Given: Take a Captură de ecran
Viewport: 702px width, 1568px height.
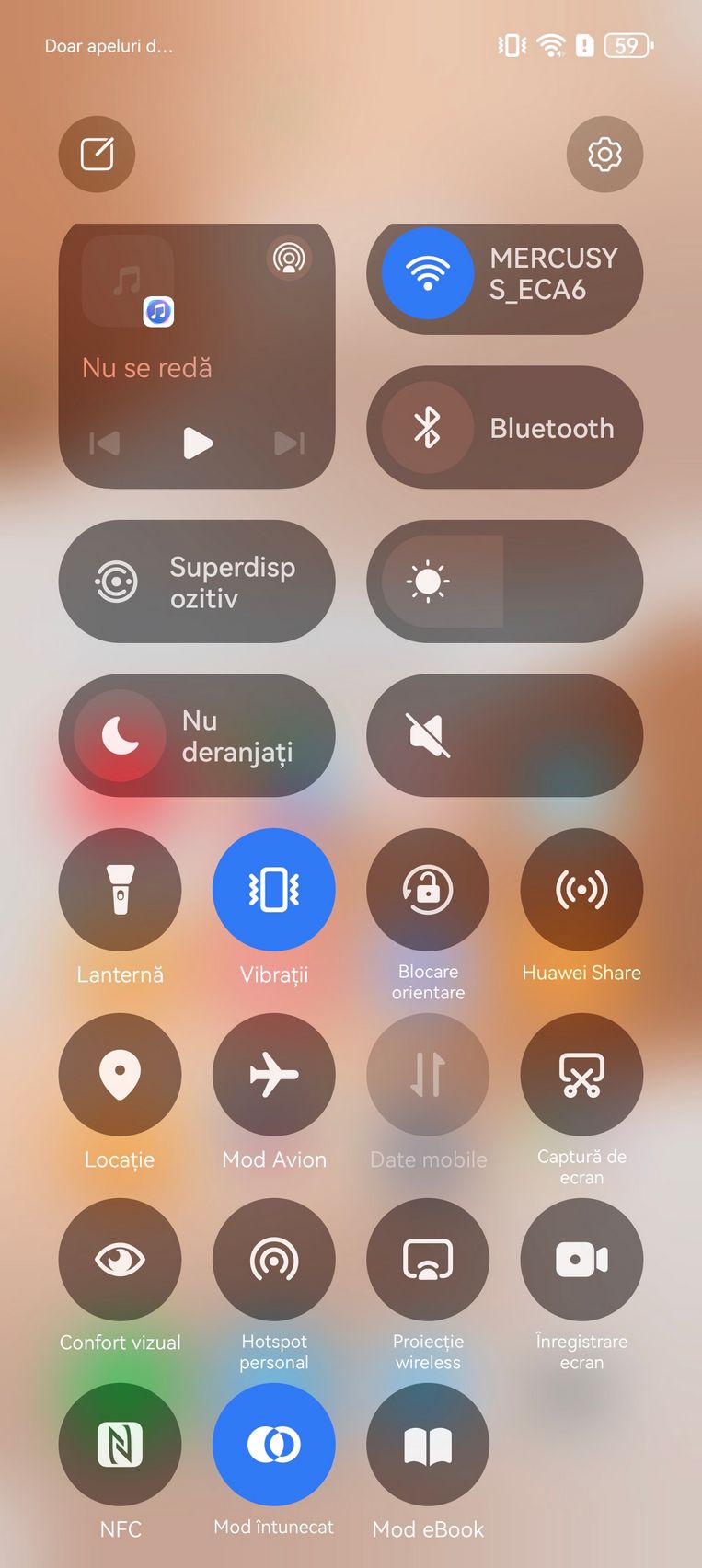Looking at the screenshot, I should coord(581,1074).
